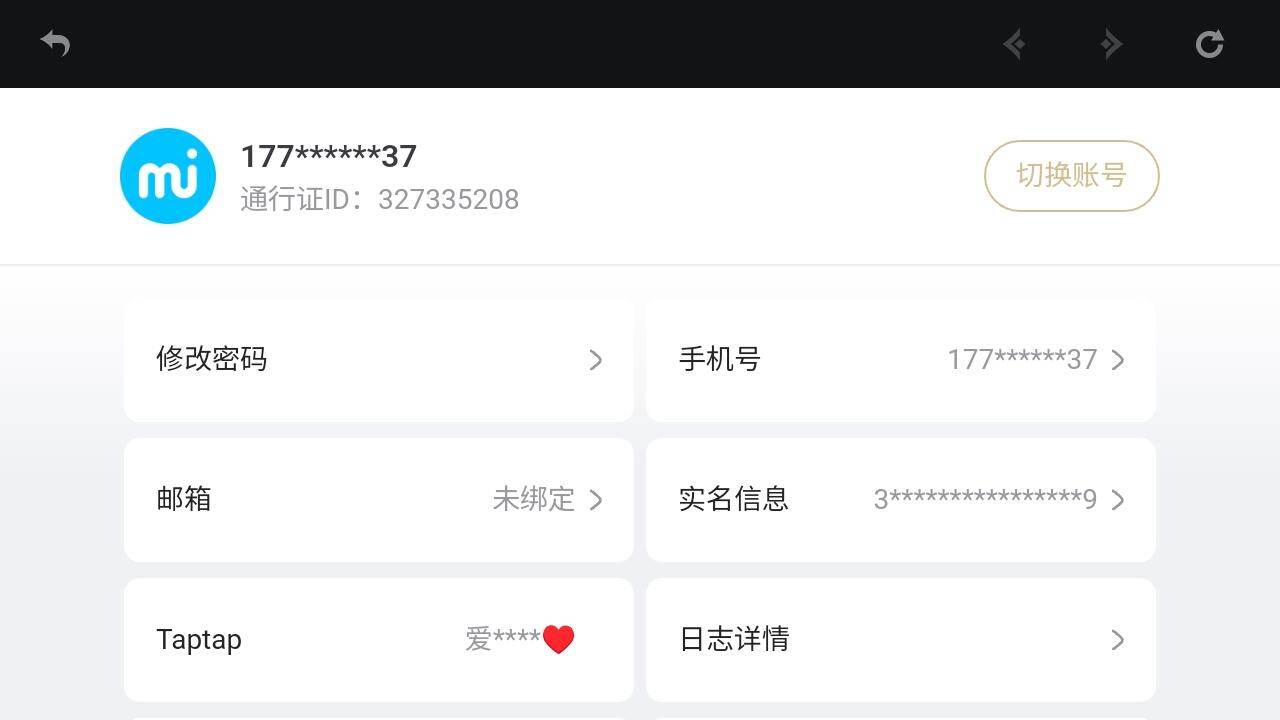The height and width of the screenshot is (720, 1280).
Task: View 实名信息 real-name details
Action: coord(900,499)
